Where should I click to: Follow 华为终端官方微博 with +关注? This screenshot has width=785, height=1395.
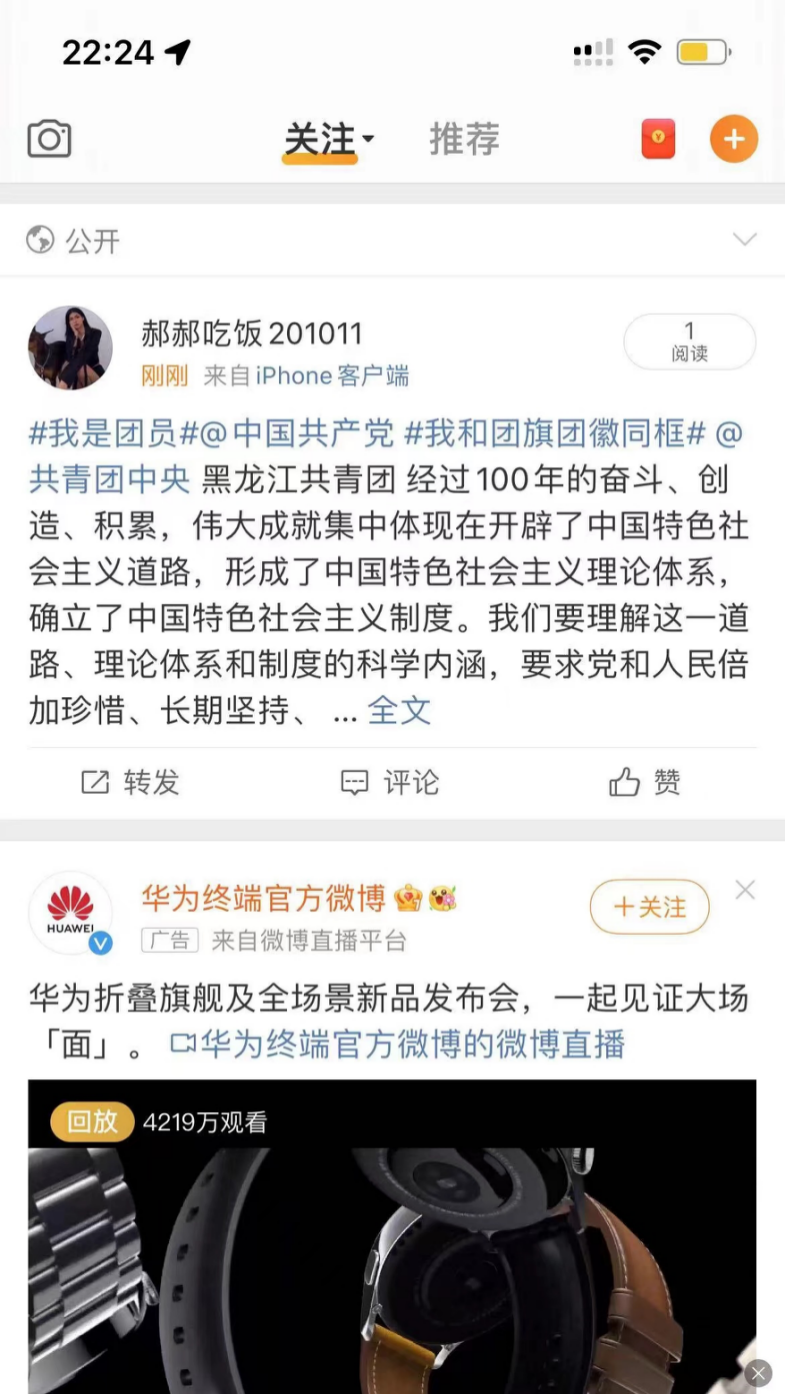[649, 907]
